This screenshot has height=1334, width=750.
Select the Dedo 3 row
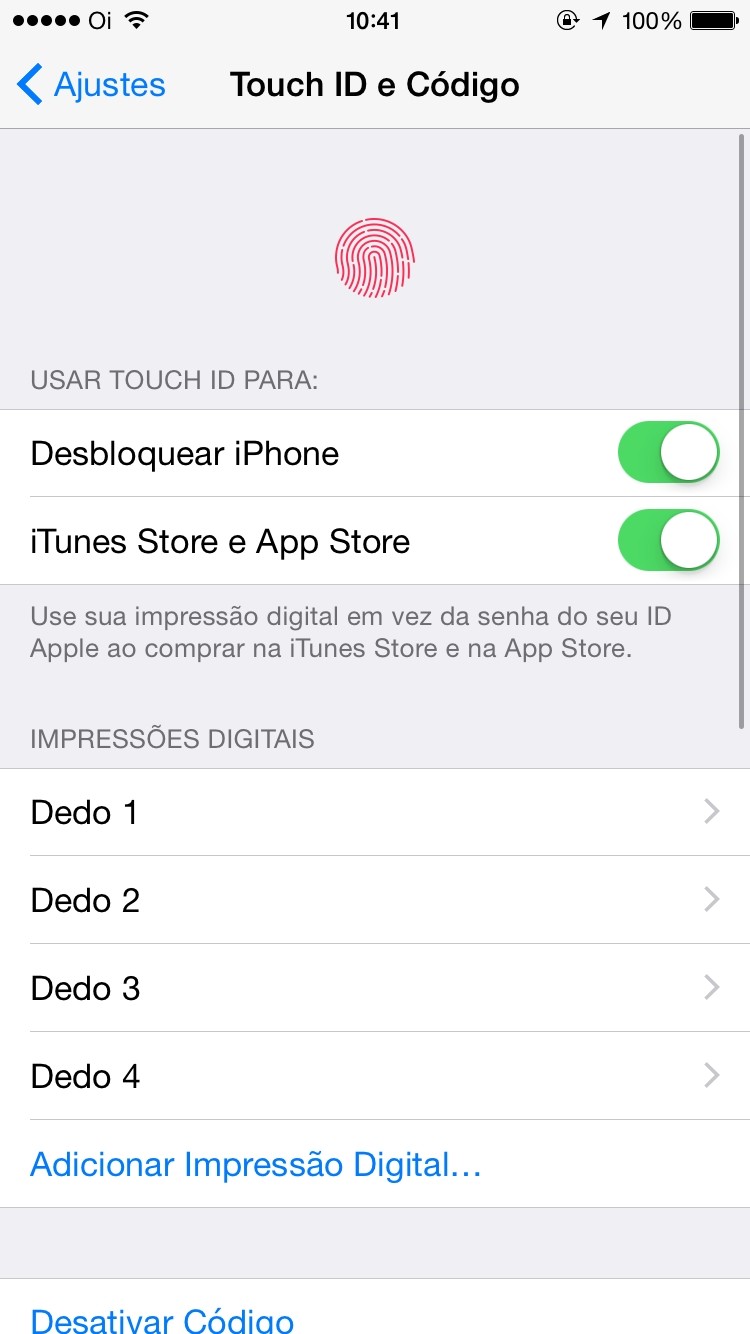click(375, 988)
